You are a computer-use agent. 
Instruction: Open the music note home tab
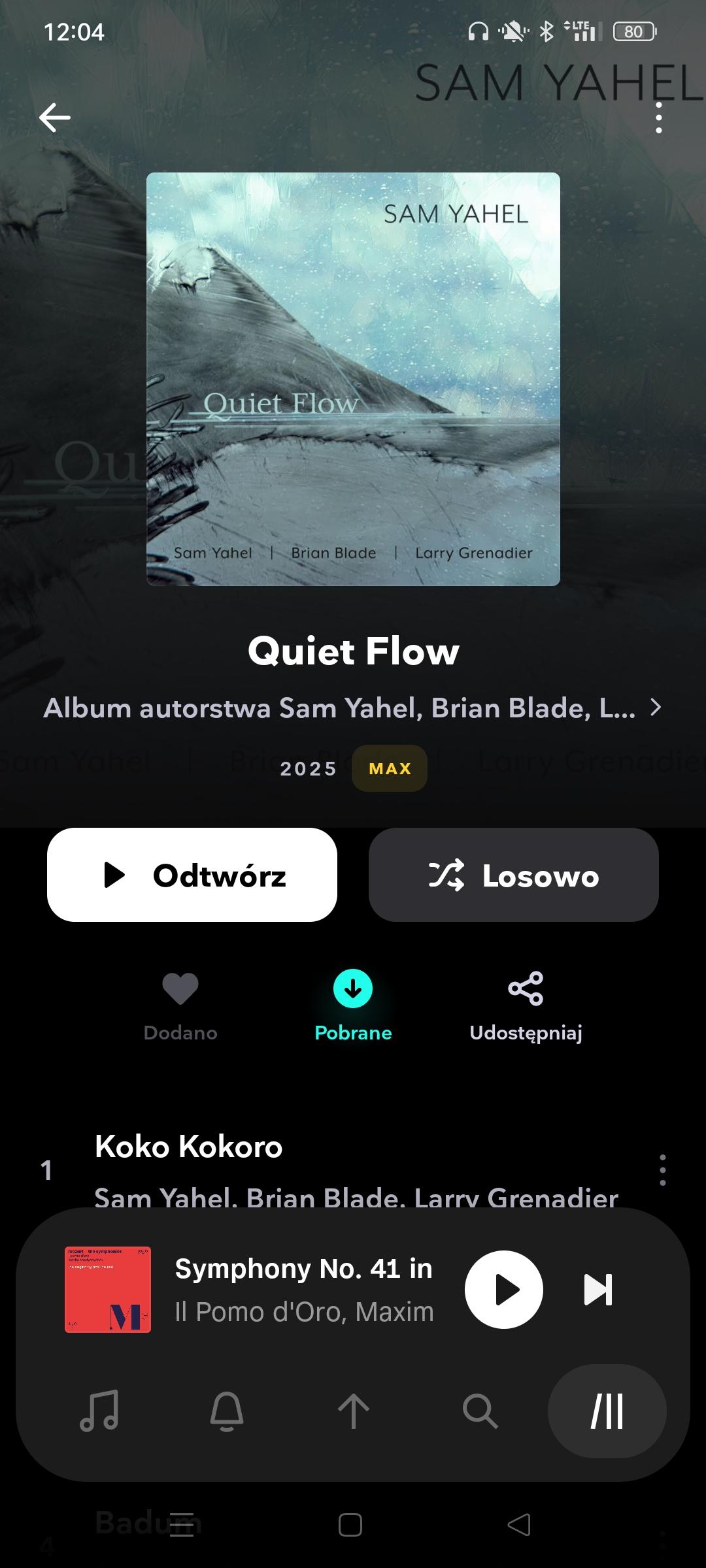point(99,1411)
